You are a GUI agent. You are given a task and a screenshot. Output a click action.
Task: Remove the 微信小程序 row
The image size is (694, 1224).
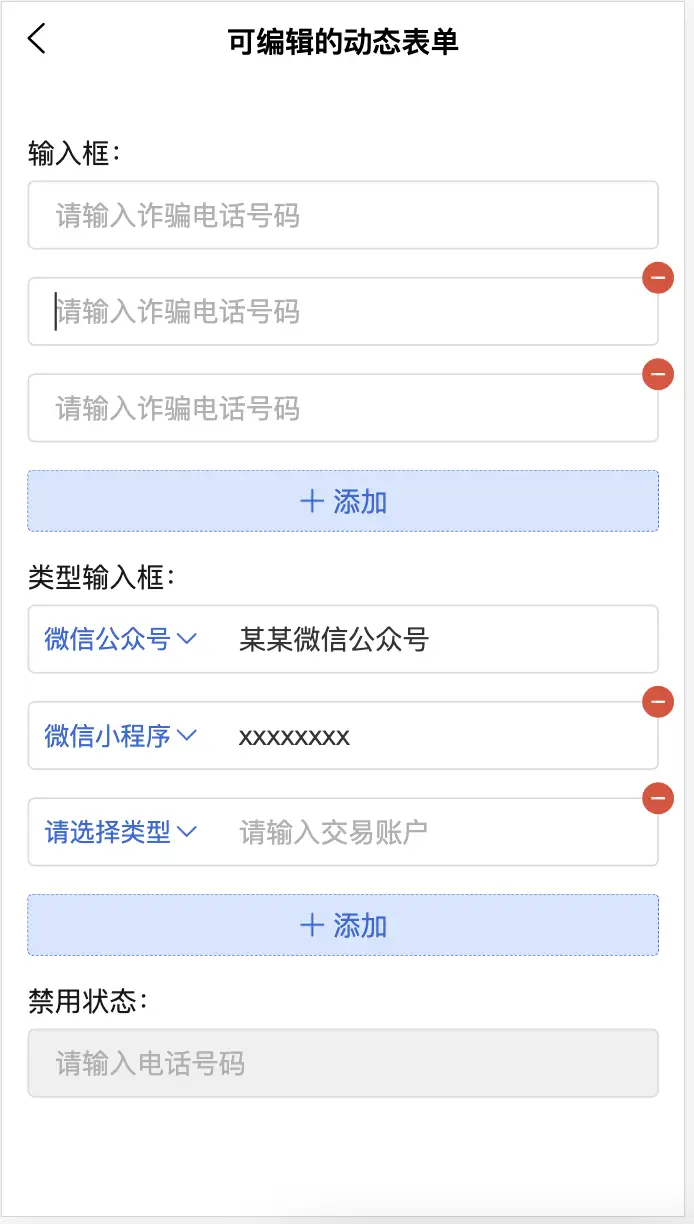[657, 702]
